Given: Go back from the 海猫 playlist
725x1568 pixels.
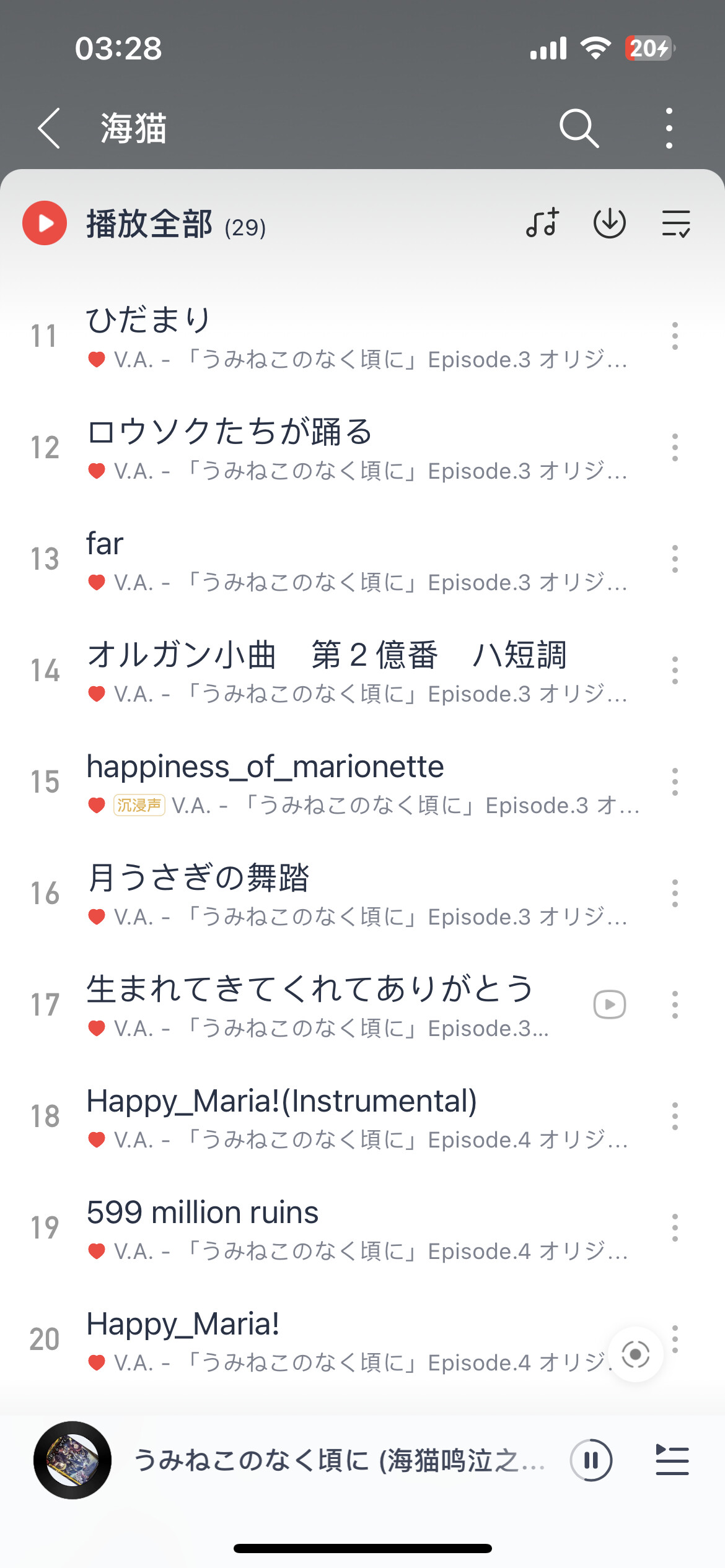Looking at the screenshot, I should 49,128.
